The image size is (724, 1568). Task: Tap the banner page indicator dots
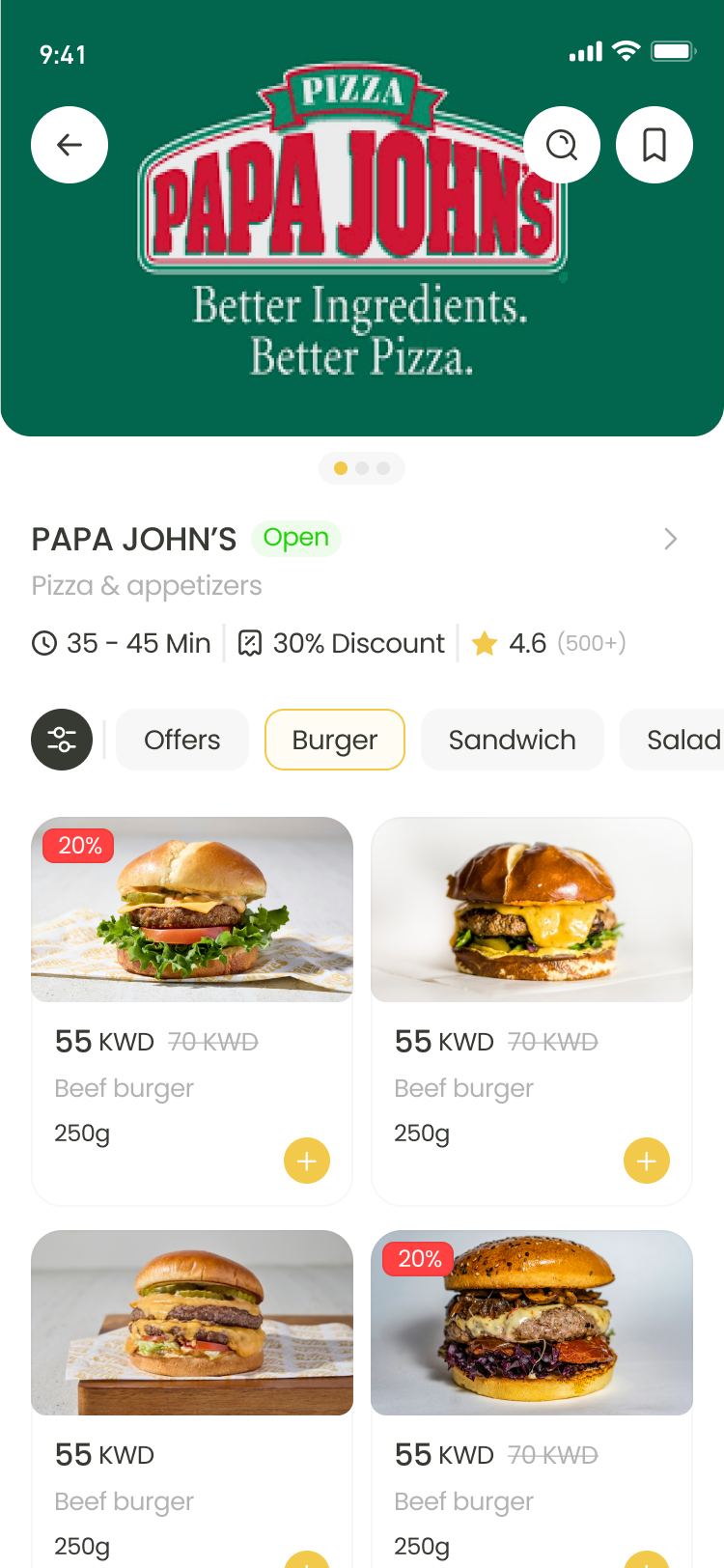tap(362, 468)
